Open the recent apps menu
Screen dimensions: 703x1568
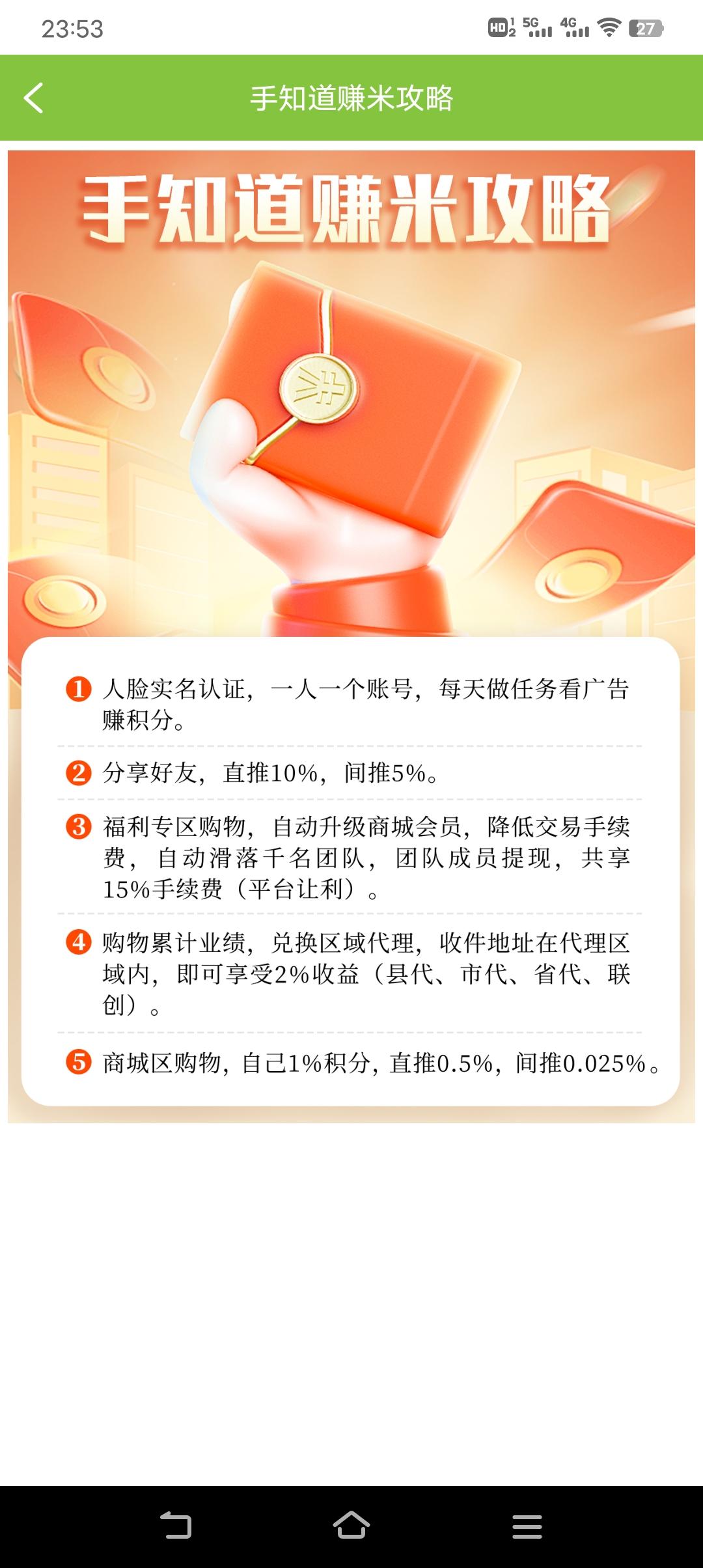(527, 1526)
